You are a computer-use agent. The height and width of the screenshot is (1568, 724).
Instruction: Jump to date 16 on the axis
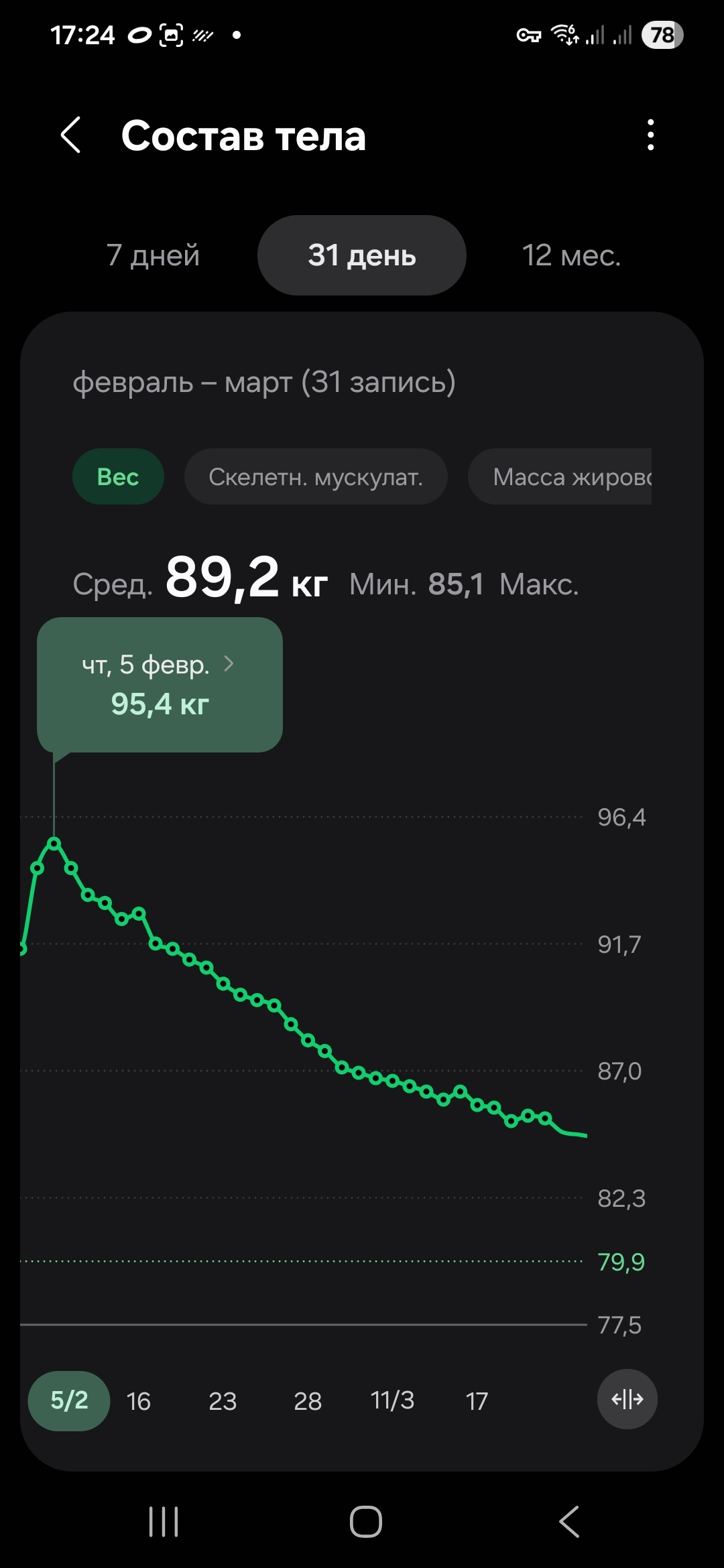[x=139, y=1401]
